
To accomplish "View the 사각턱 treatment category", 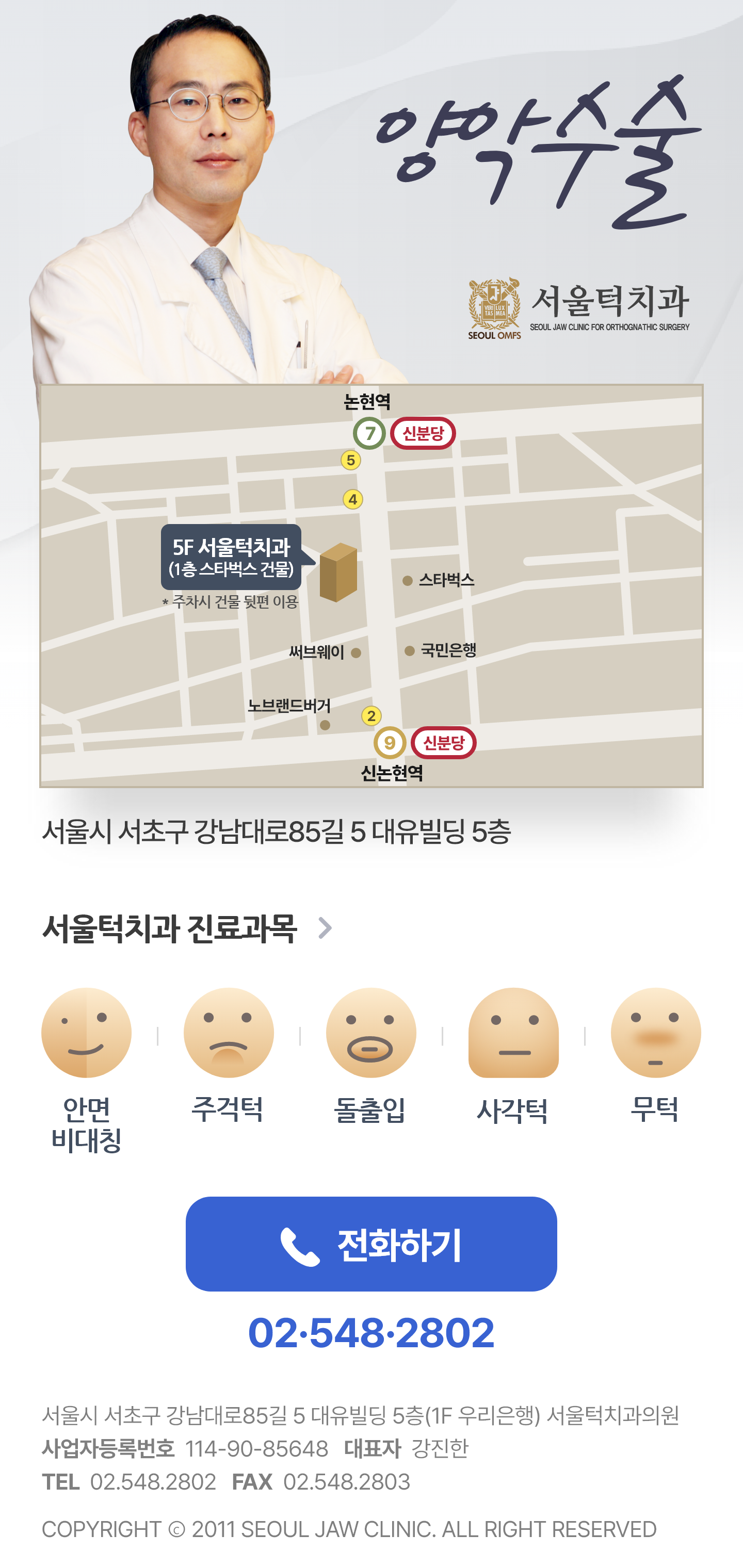I will [513, 1055].
